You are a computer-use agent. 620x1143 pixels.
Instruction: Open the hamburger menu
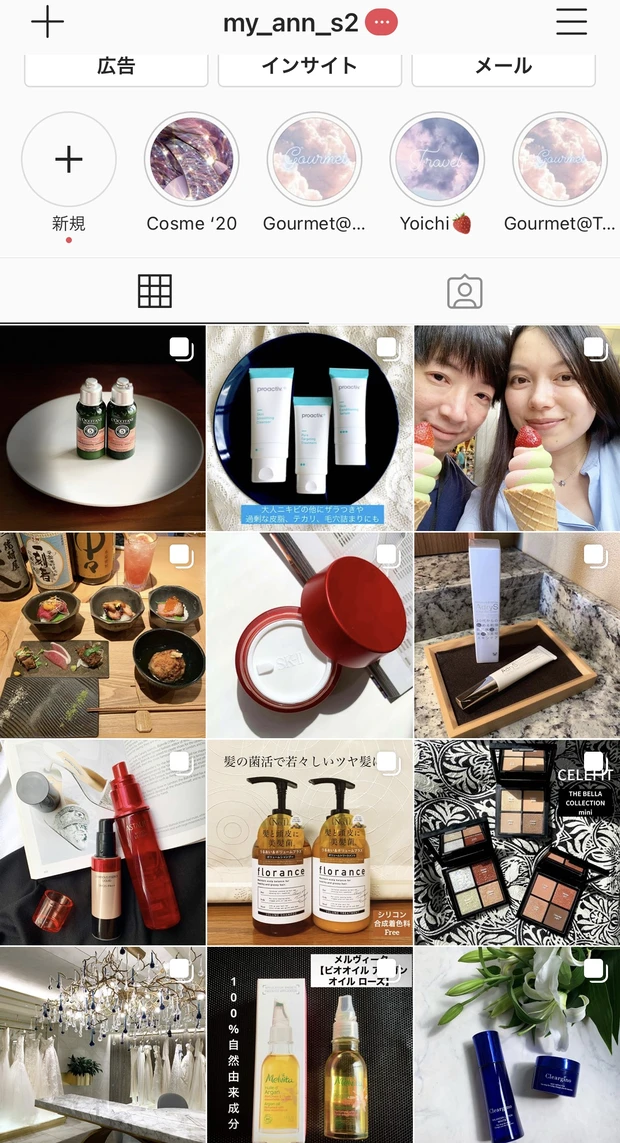pos(571,22)
